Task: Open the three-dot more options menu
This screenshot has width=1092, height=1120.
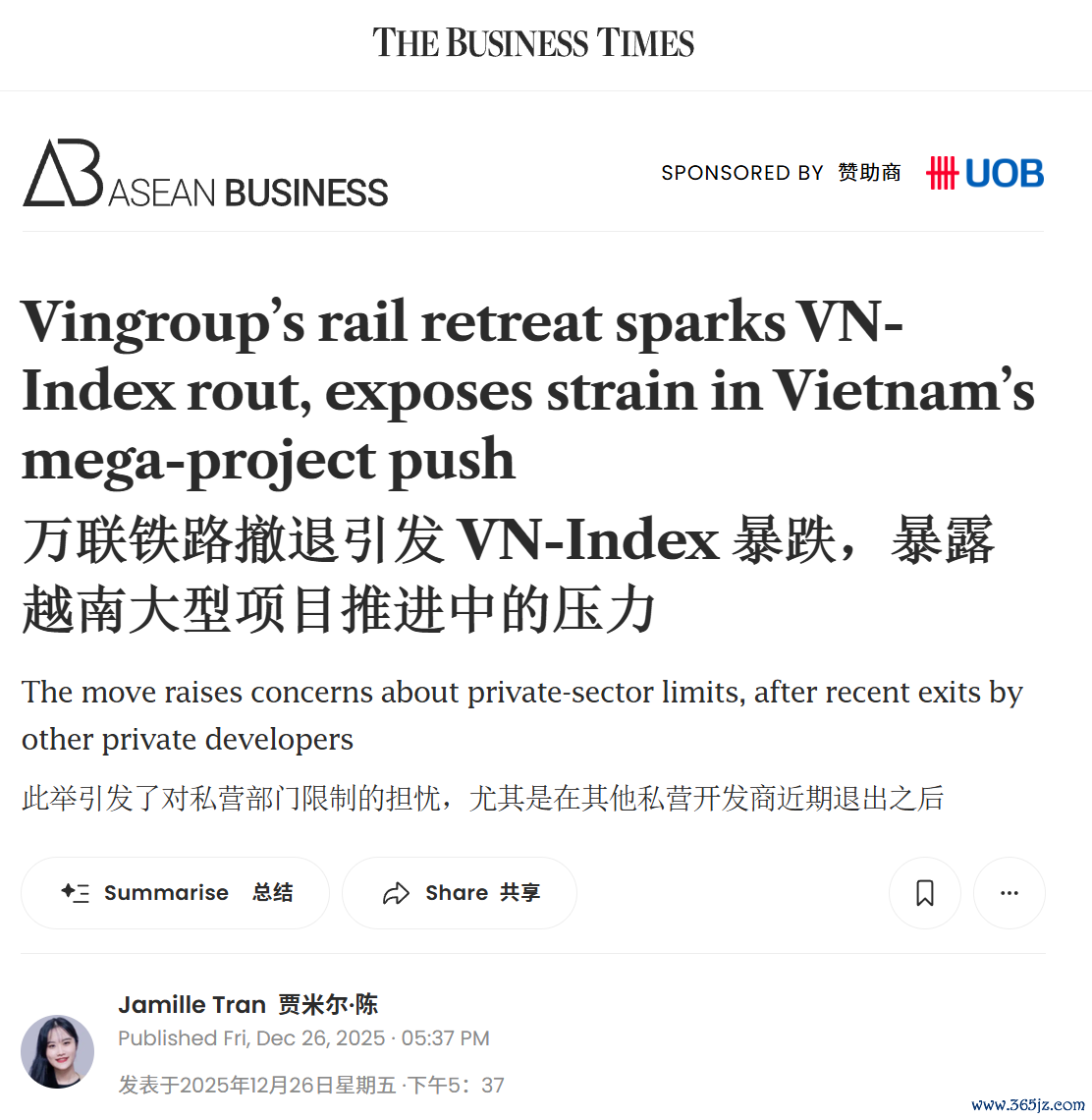Action: pyautogui.click(x=1009, y=893)
